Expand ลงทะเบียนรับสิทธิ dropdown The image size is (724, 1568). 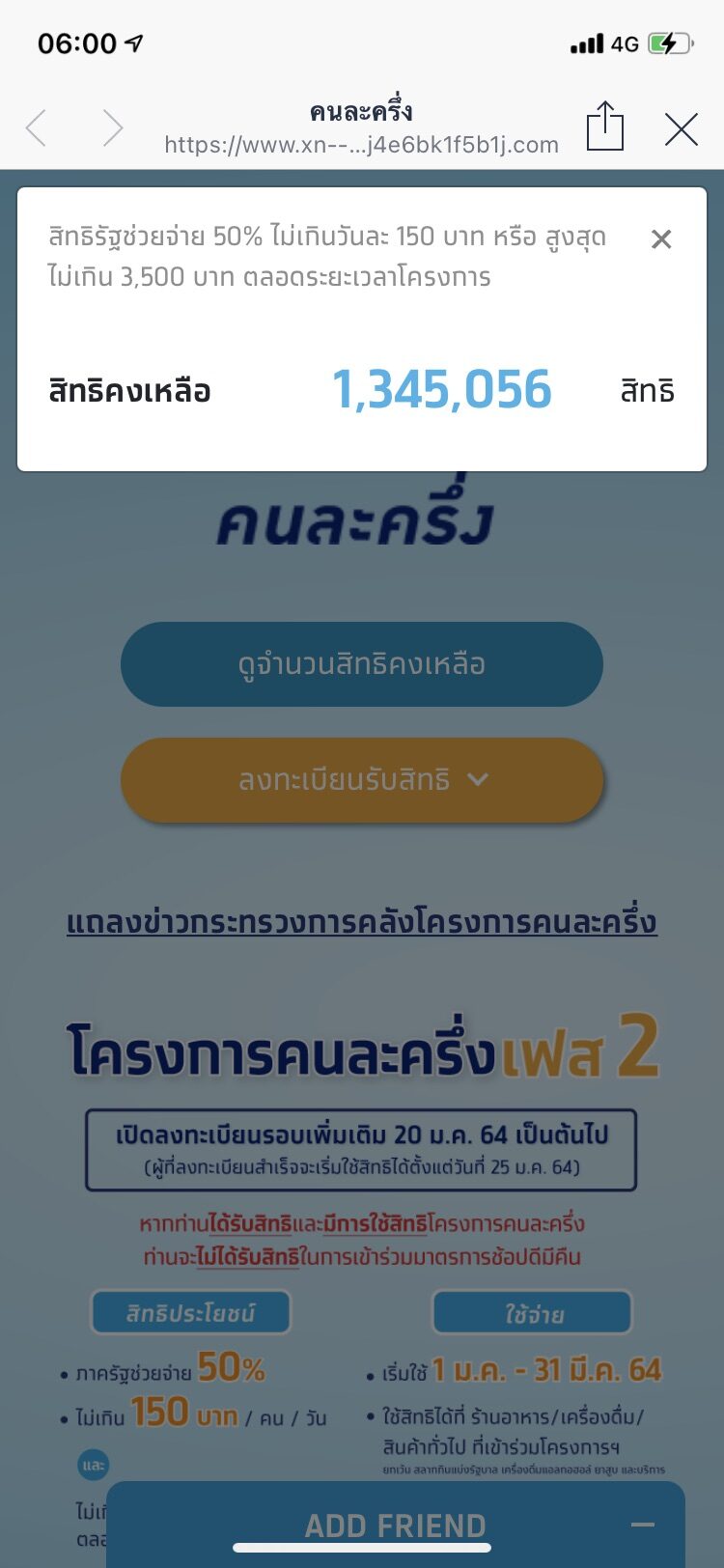[362, 780]
